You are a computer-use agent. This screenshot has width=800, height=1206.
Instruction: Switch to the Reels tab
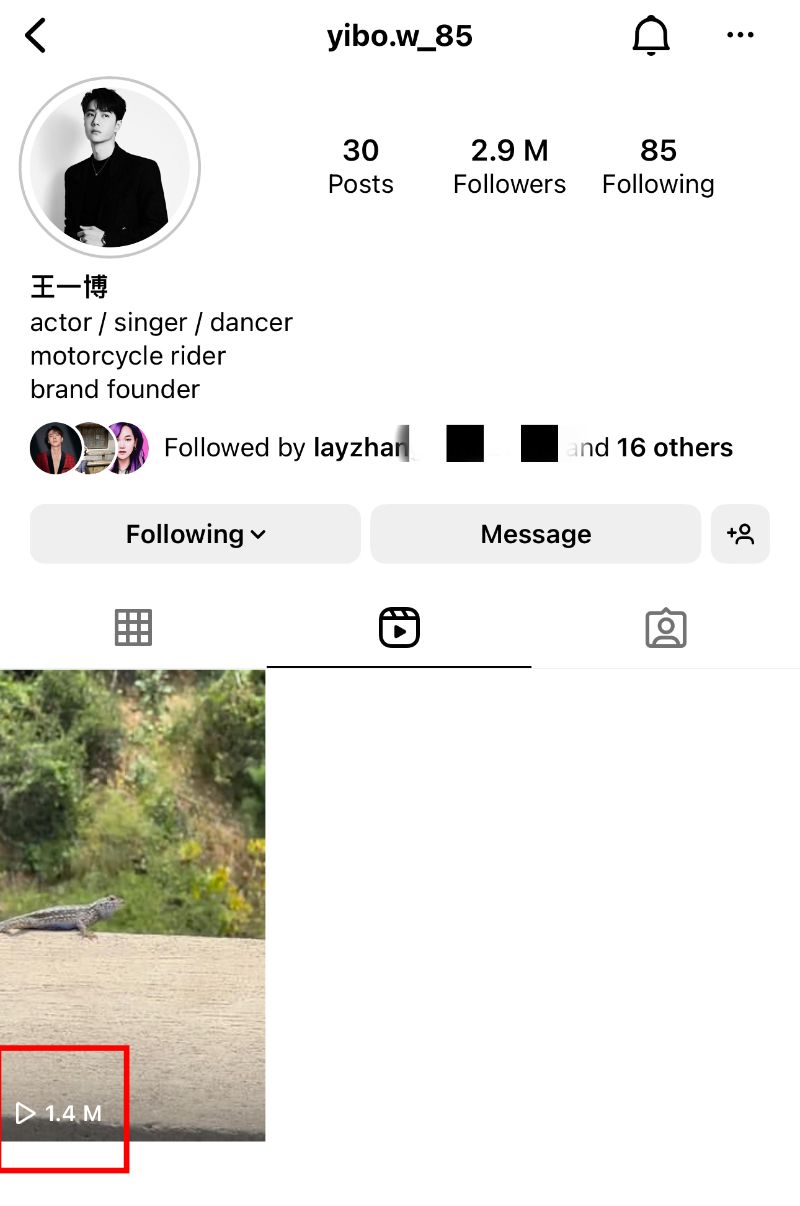click(x=399, y=628)
